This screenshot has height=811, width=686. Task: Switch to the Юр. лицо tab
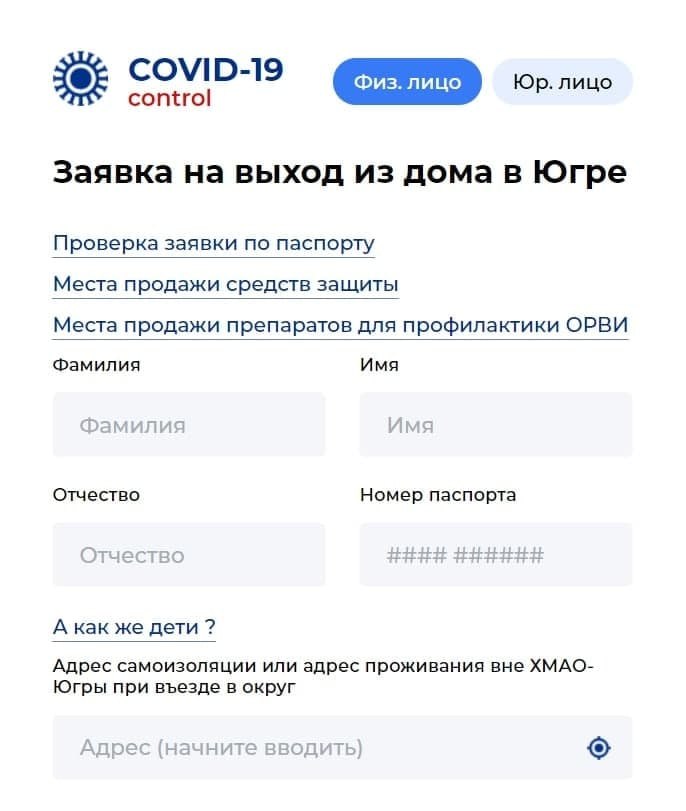[x=562, y=82]
